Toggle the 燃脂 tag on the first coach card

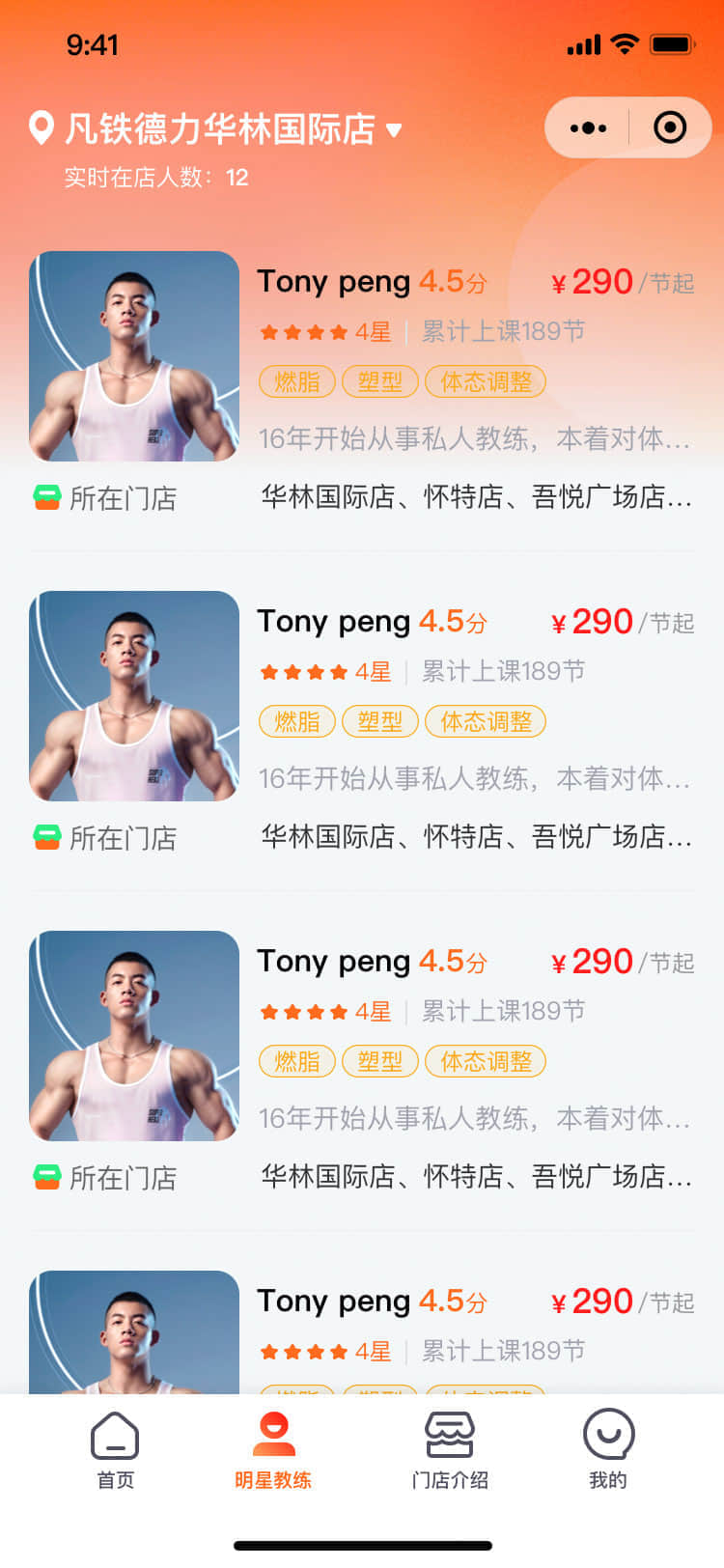[296, 381]
